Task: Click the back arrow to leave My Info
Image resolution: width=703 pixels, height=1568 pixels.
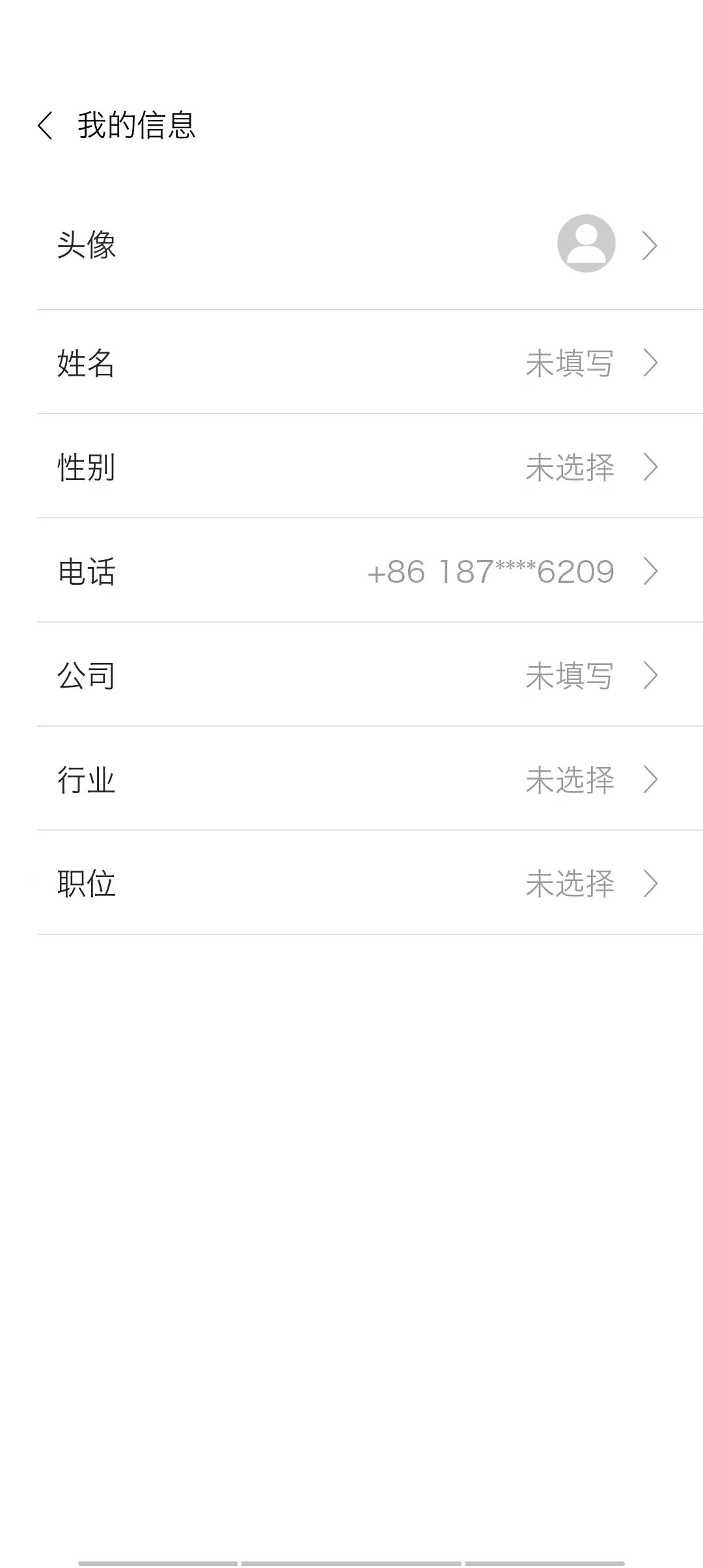Action: coord(46,124)
